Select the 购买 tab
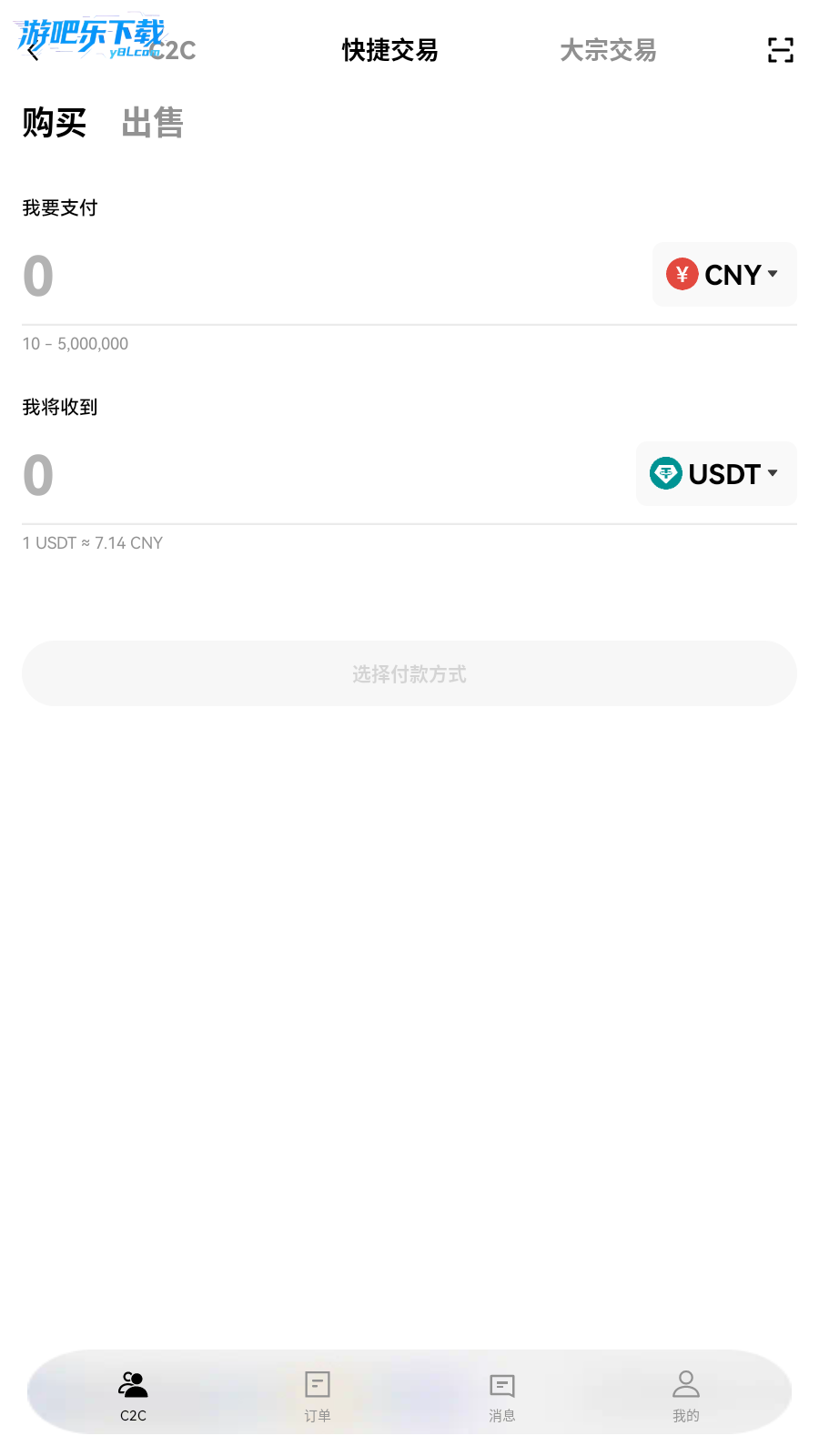This screenshot has width=819, height=1456. click(x=55, y=123)
